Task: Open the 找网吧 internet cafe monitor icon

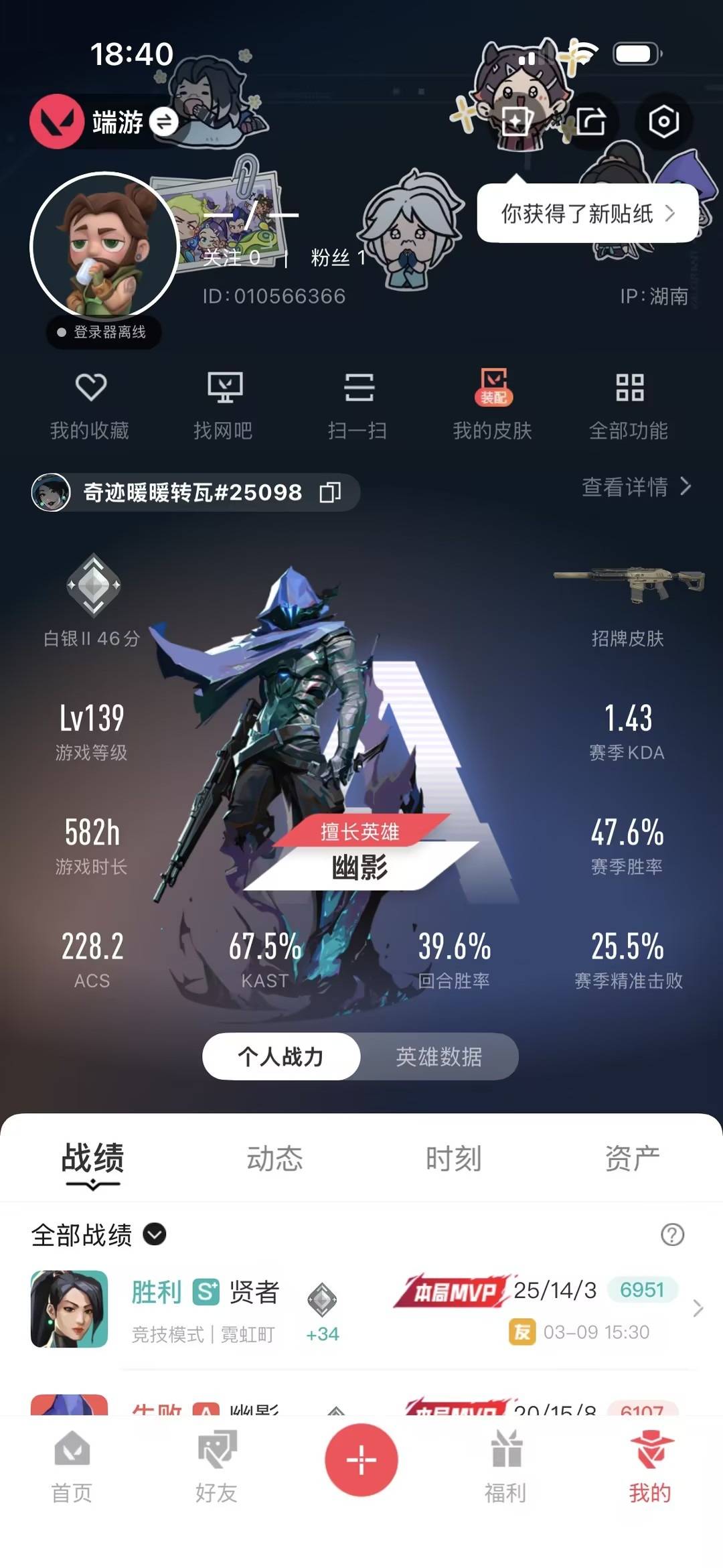Action: pyautogui.click(x=226, y=402)
